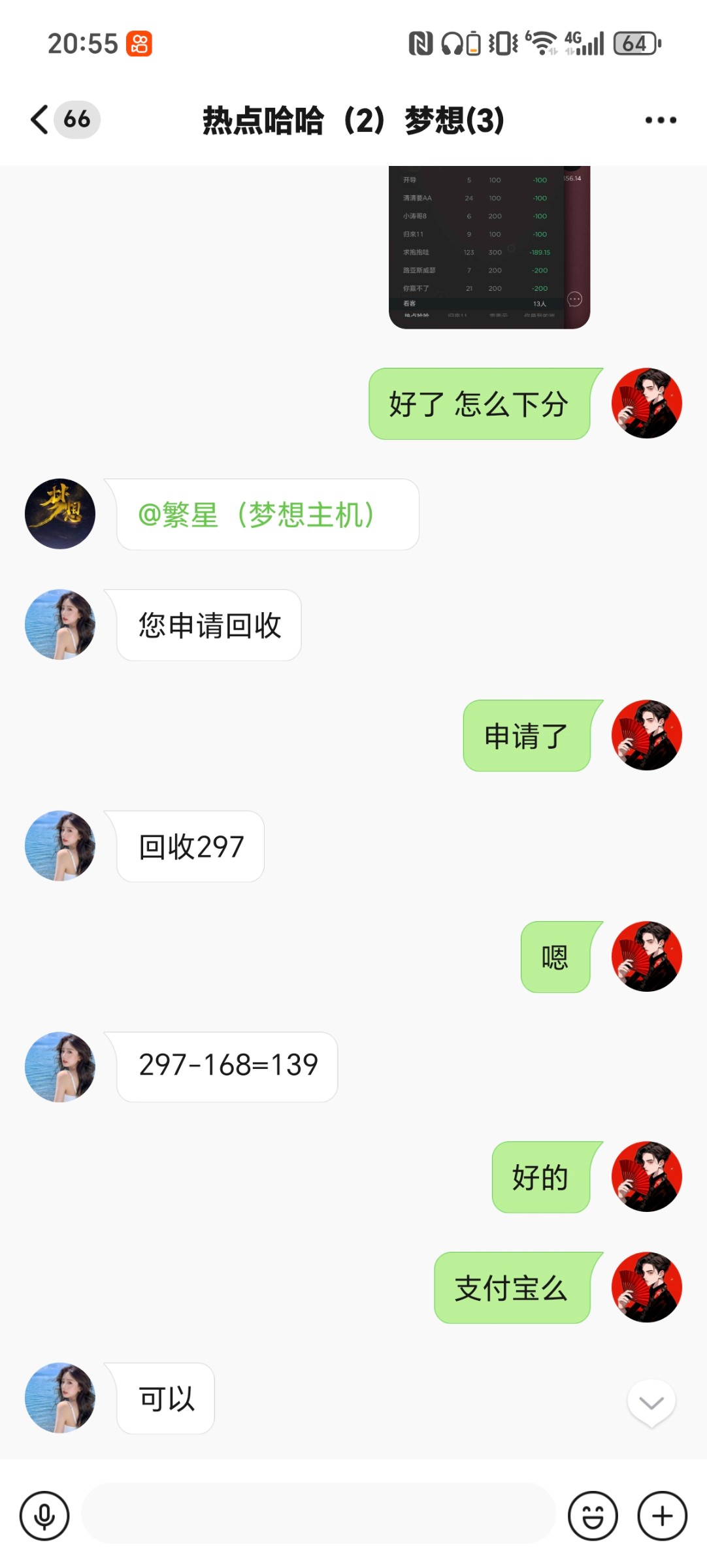Image resolution: width=707 pixels, height=1568 pixels.
Task: Open avatar beside 您申请回收 message
Action: coord(60,625)
